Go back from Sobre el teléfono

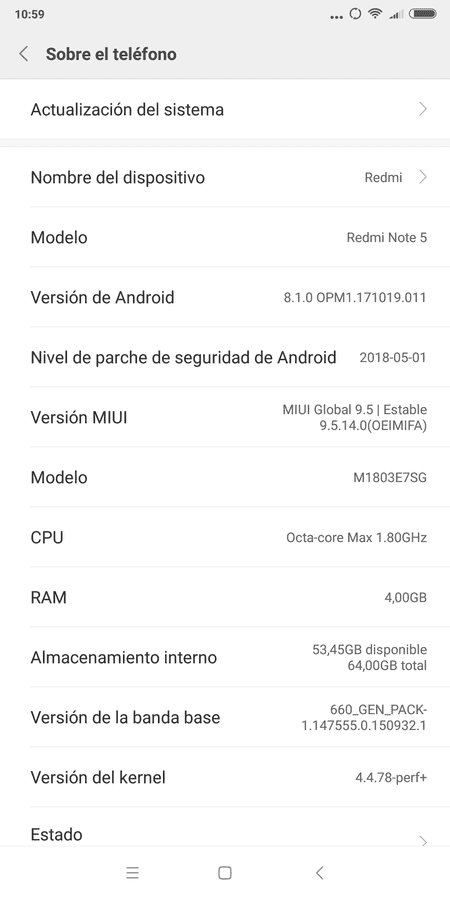coord(24,54)
